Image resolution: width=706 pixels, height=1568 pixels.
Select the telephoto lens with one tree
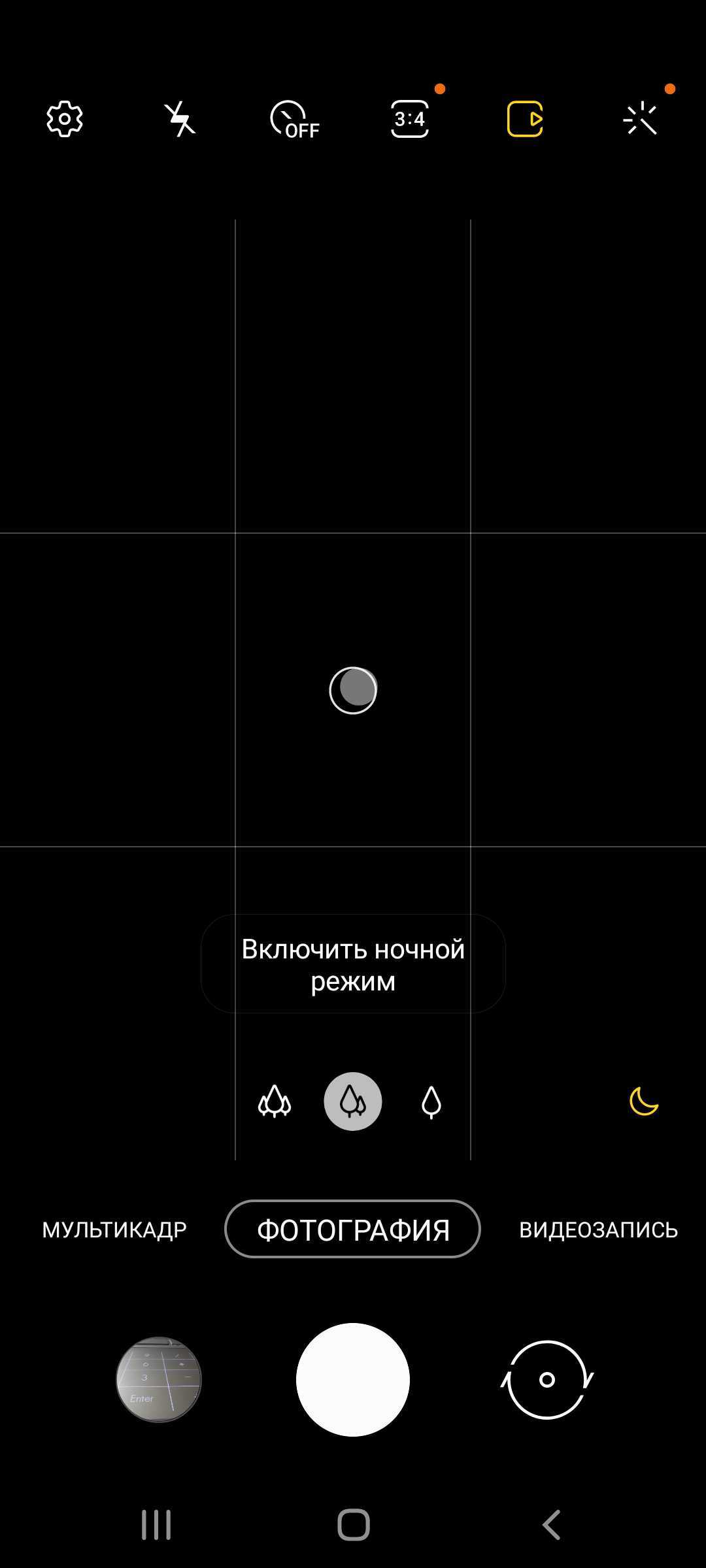coord(431,1102)
